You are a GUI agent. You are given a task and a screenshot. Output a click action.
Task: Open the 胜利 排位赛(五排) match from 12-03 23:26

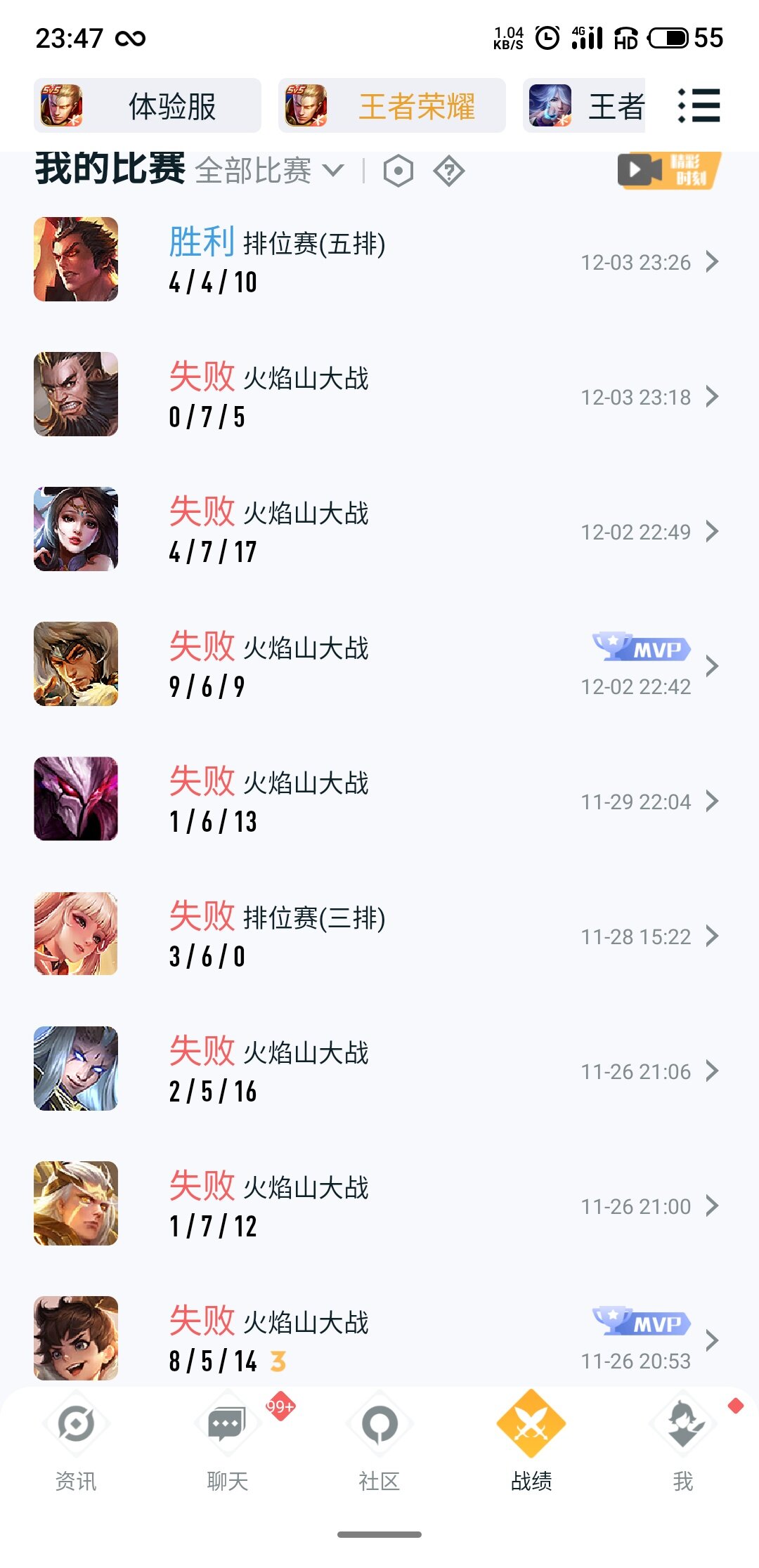click(x=379, y=261)
